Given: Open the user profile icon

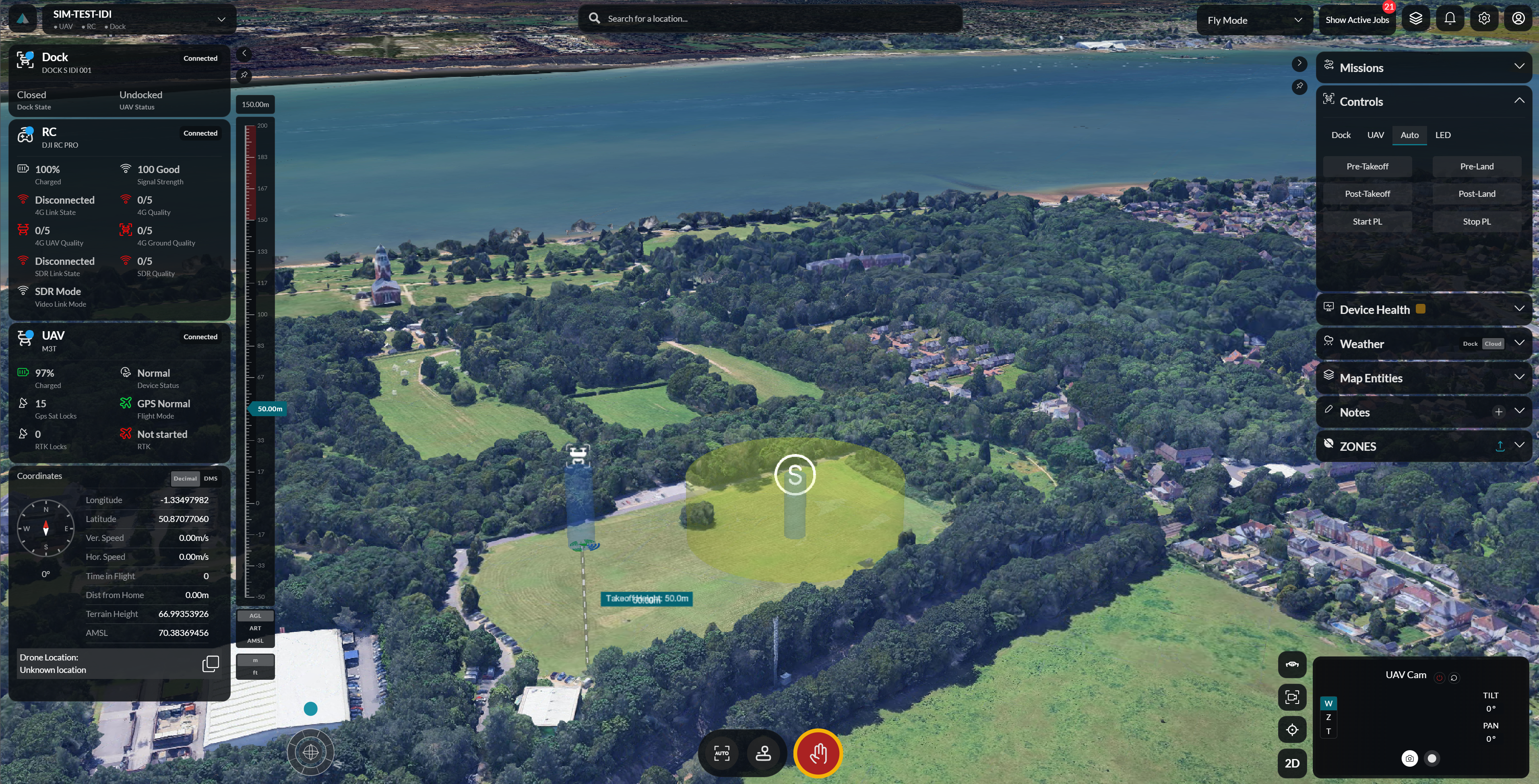Looking at the screenshot, I should [1518, 19].
